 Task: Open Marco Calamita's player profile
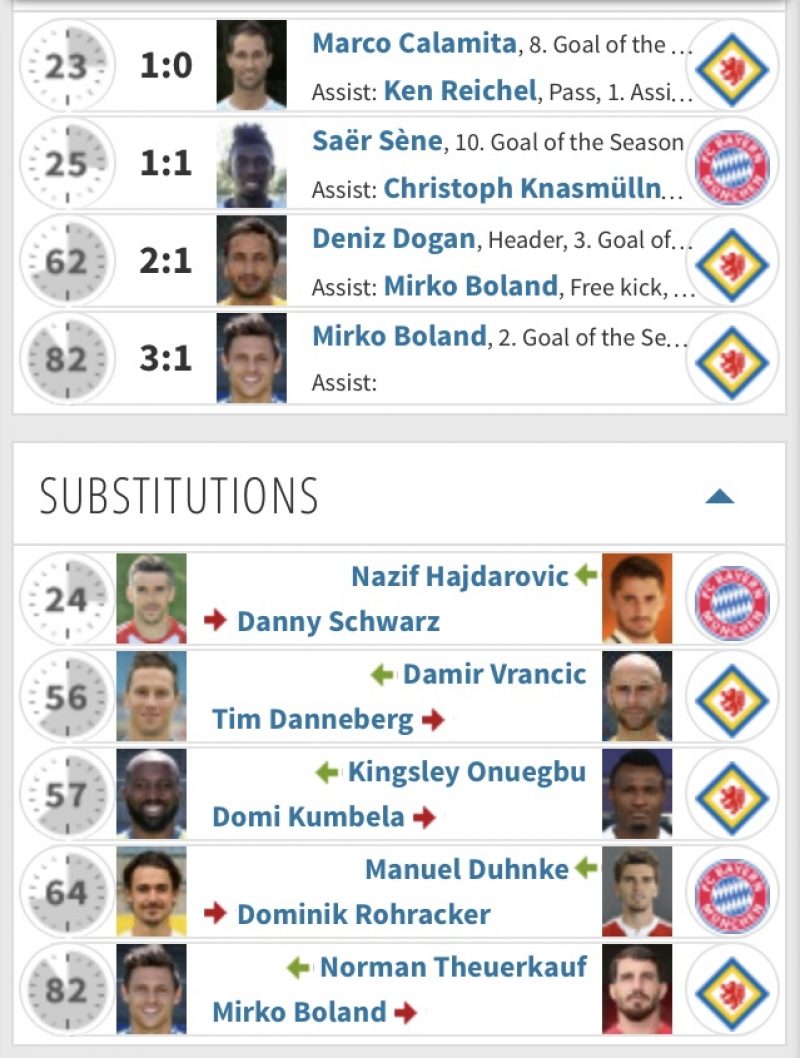tap(414, 44)
